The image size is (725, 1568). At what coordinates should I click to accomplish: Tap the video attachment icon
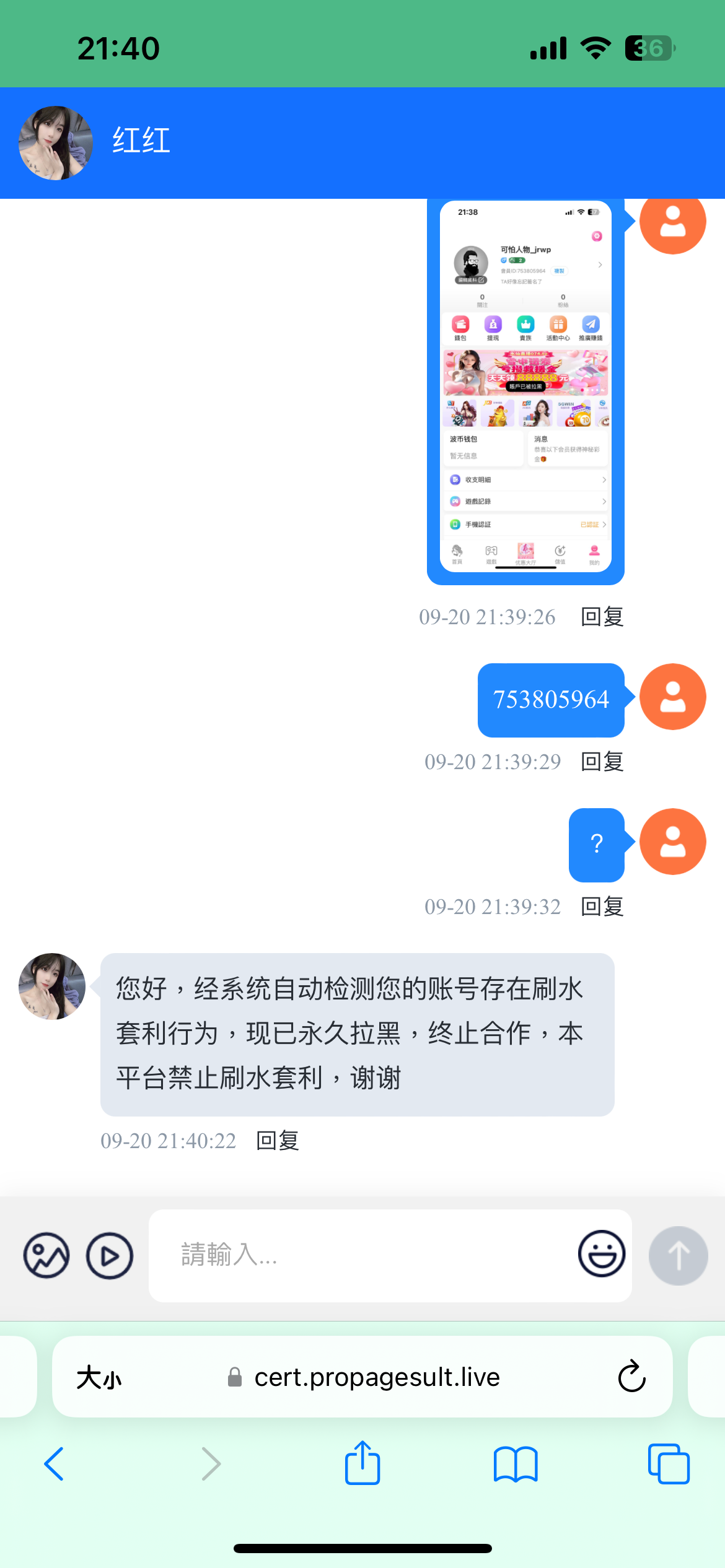tap(110, 1255)
